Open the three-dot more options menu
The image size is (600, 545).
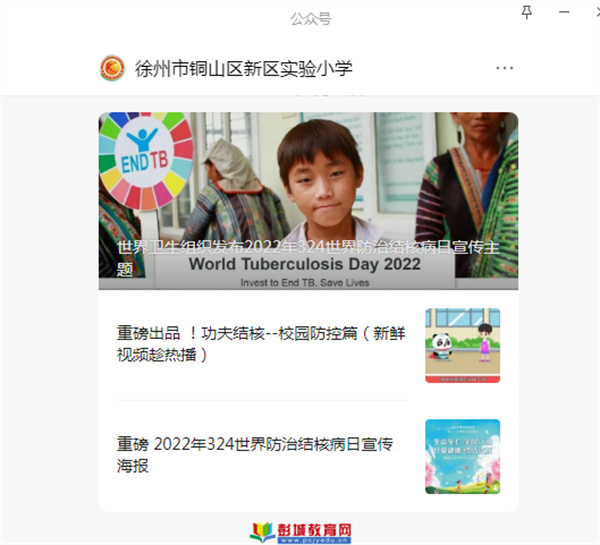(504, 68)
